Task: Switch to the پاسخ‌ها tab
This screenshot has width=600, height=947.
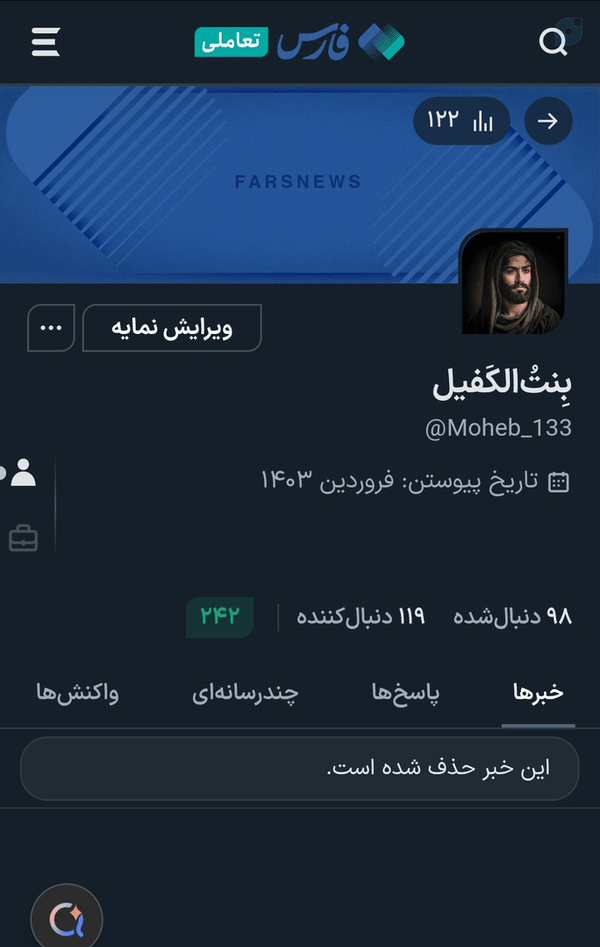Action: pos(405,693)
